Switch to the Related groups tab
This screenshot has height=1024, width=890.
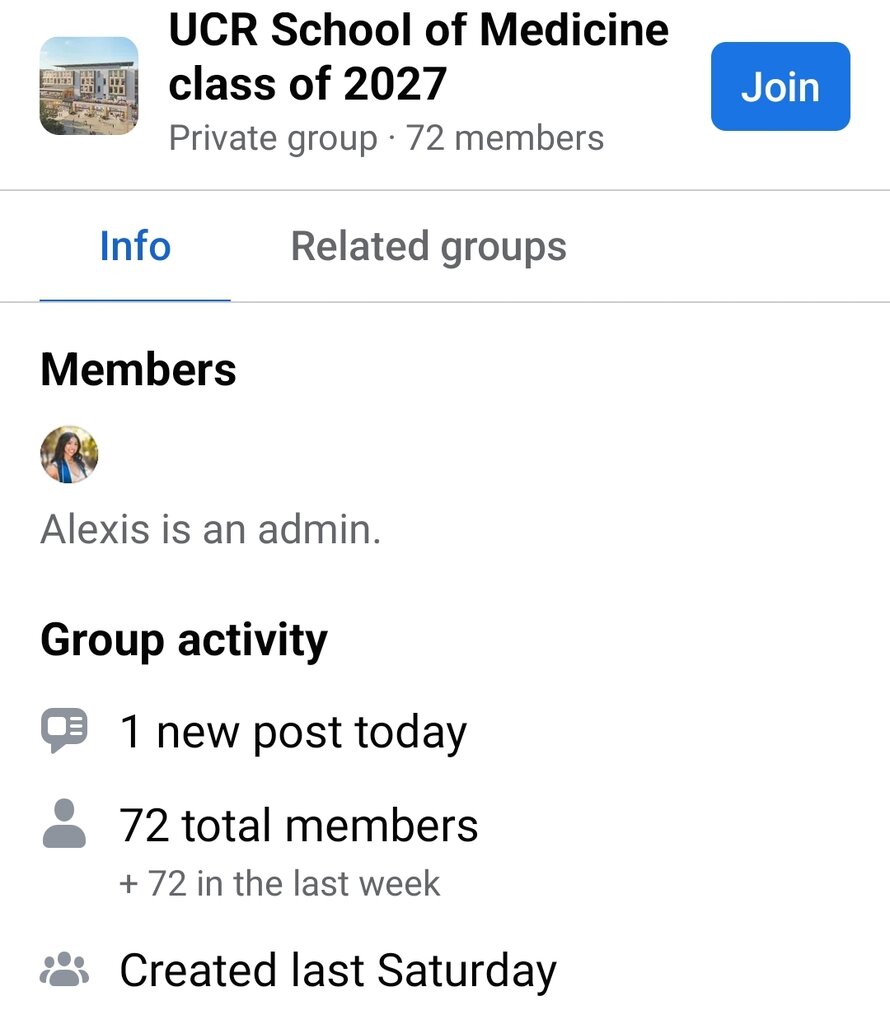[428, 246]
